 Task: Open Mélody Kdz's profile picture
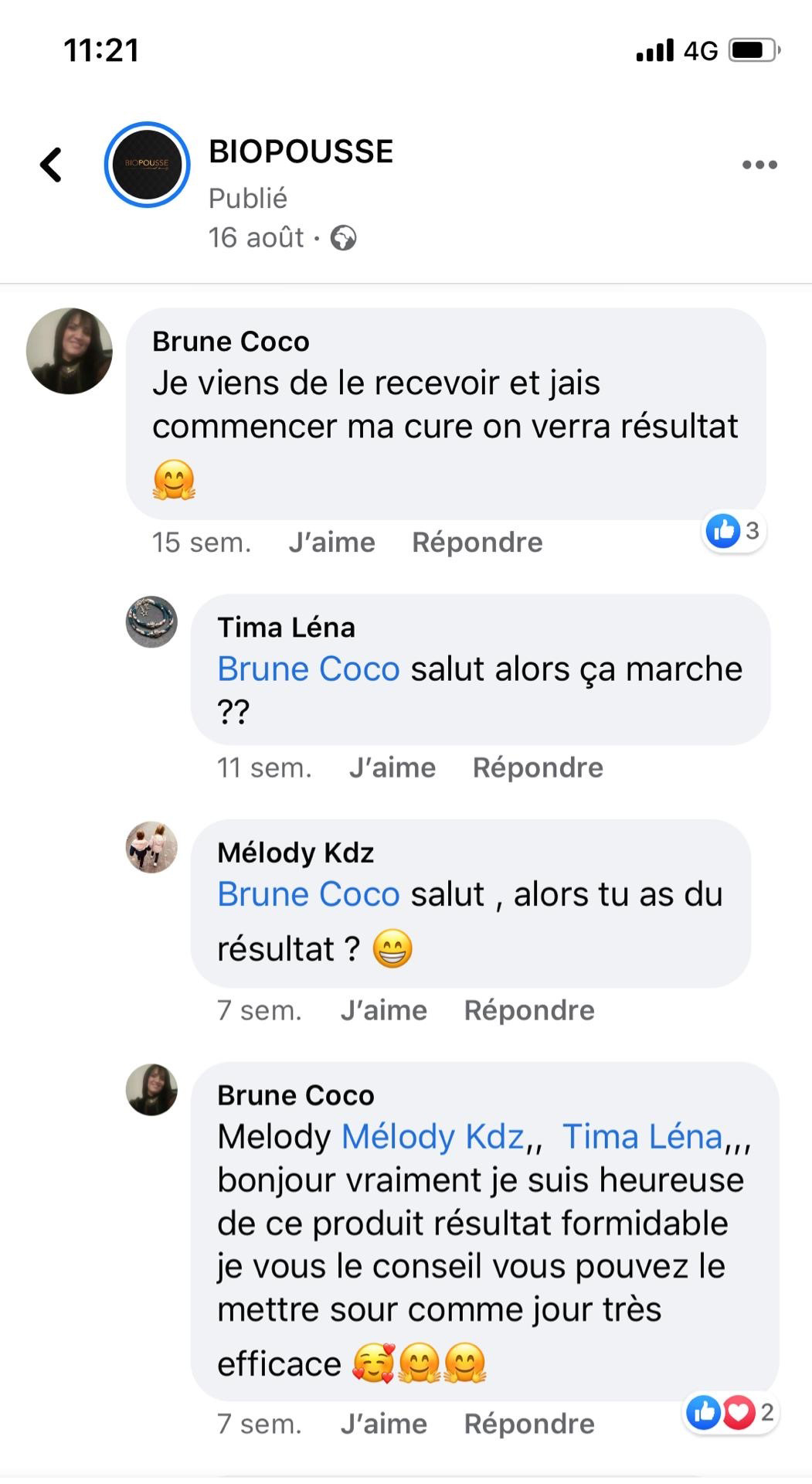pos(151,847)
